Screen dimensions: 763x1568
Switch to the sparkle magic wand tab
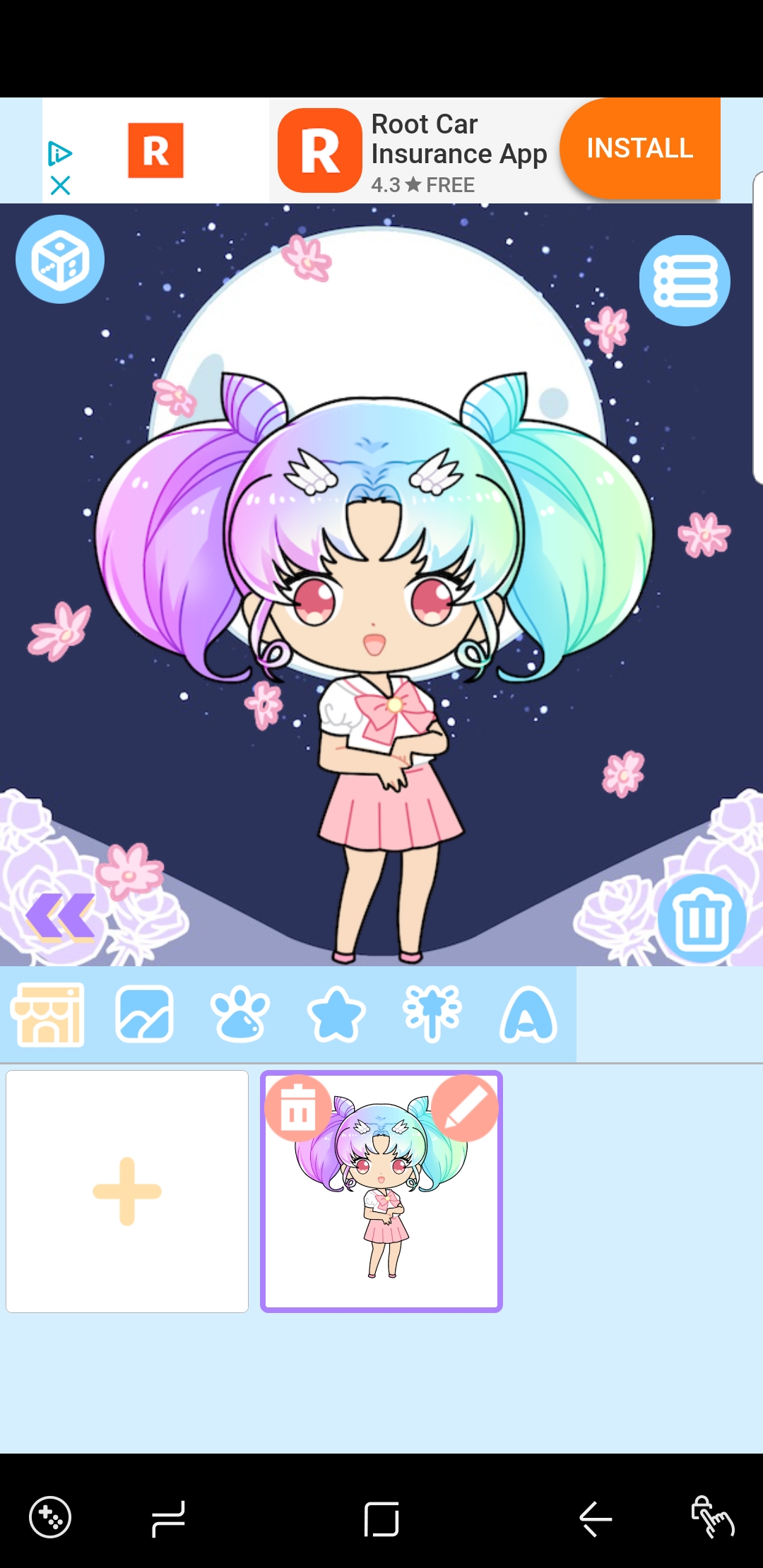(x=432, y=1014)
